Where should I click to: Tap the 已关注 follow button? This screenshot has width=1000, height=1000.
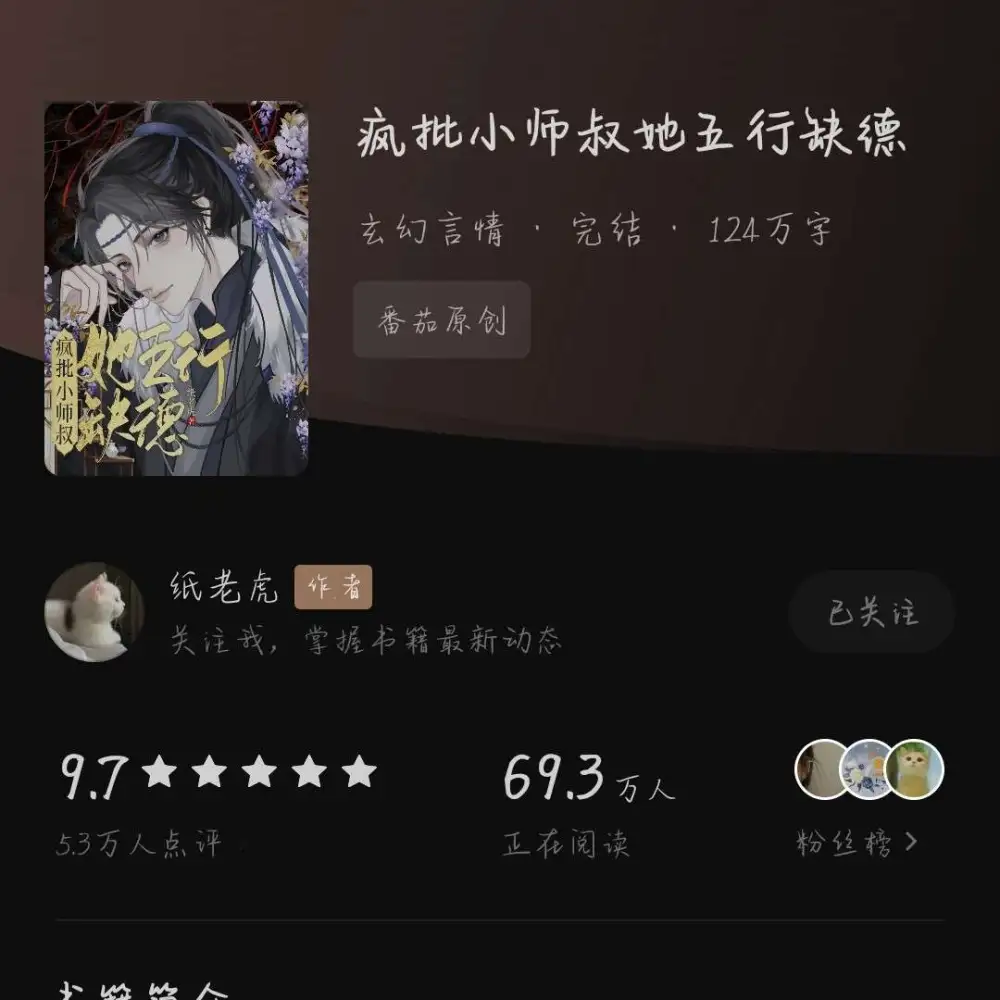click(871, 612)
